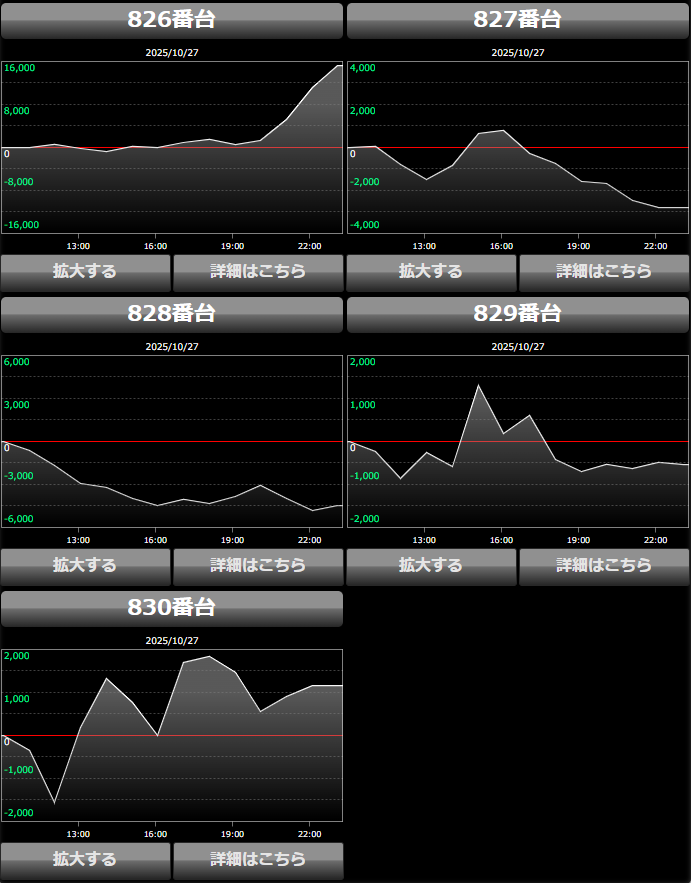Select the 827番台 title bar
Viewport: 691px width, 883px height.
[518, 20]
